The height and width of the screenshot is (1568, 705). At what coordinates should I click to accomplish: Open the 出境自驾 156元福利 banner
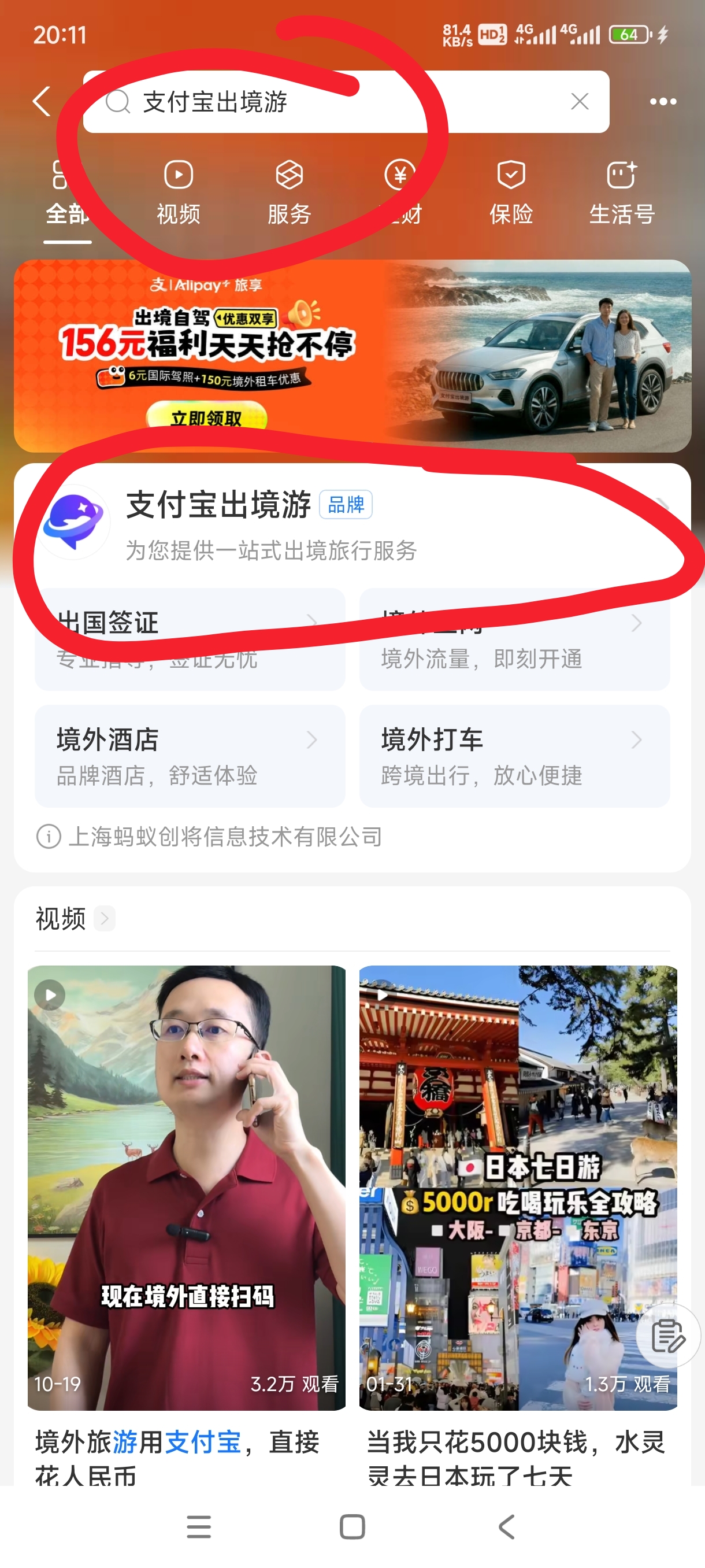(x=352, y=356)
